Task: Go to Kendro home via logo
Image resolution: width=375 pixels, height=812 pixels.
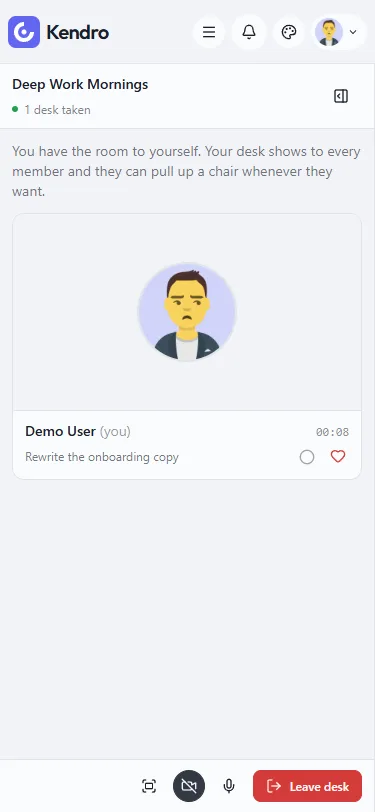Action: 59,32
